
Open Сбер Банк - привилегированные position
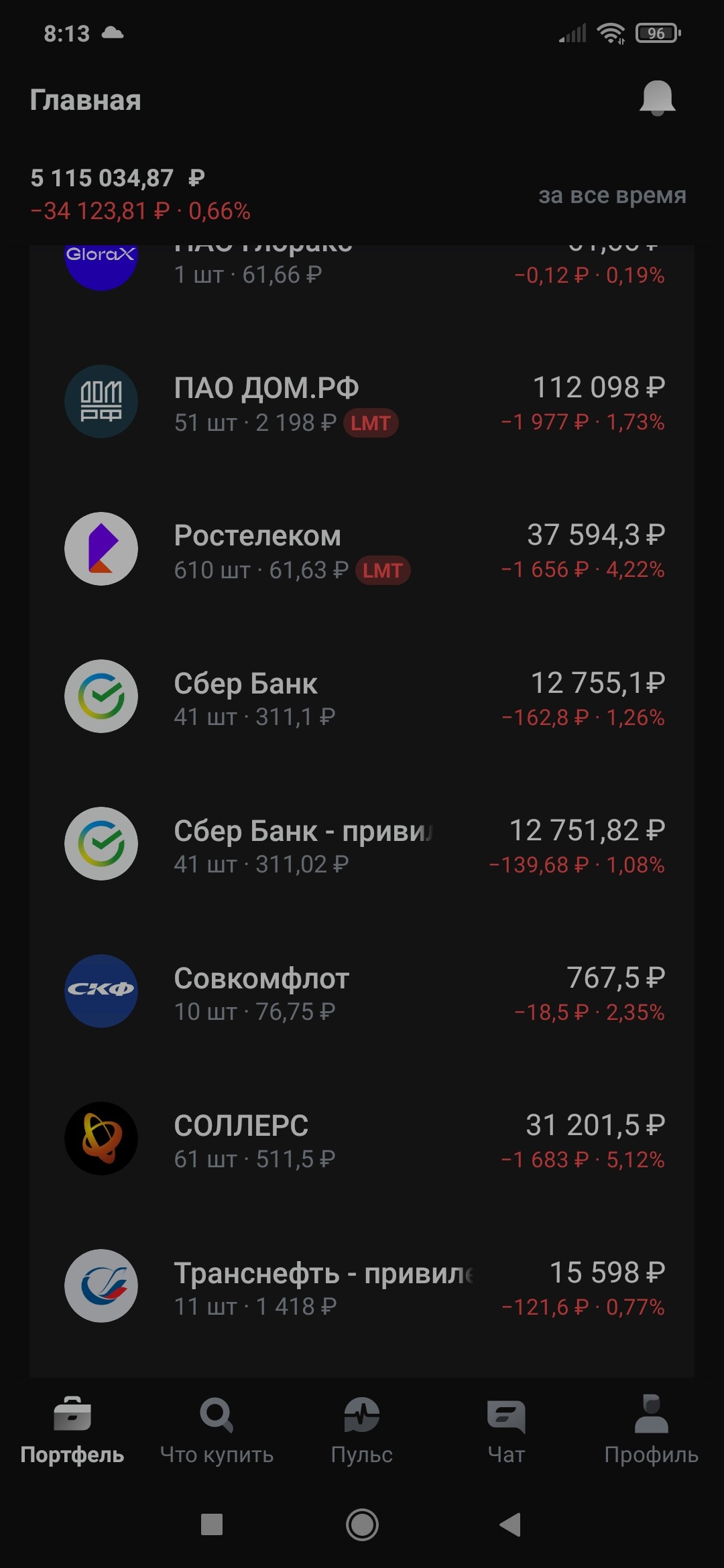click(x=362, y=845)
